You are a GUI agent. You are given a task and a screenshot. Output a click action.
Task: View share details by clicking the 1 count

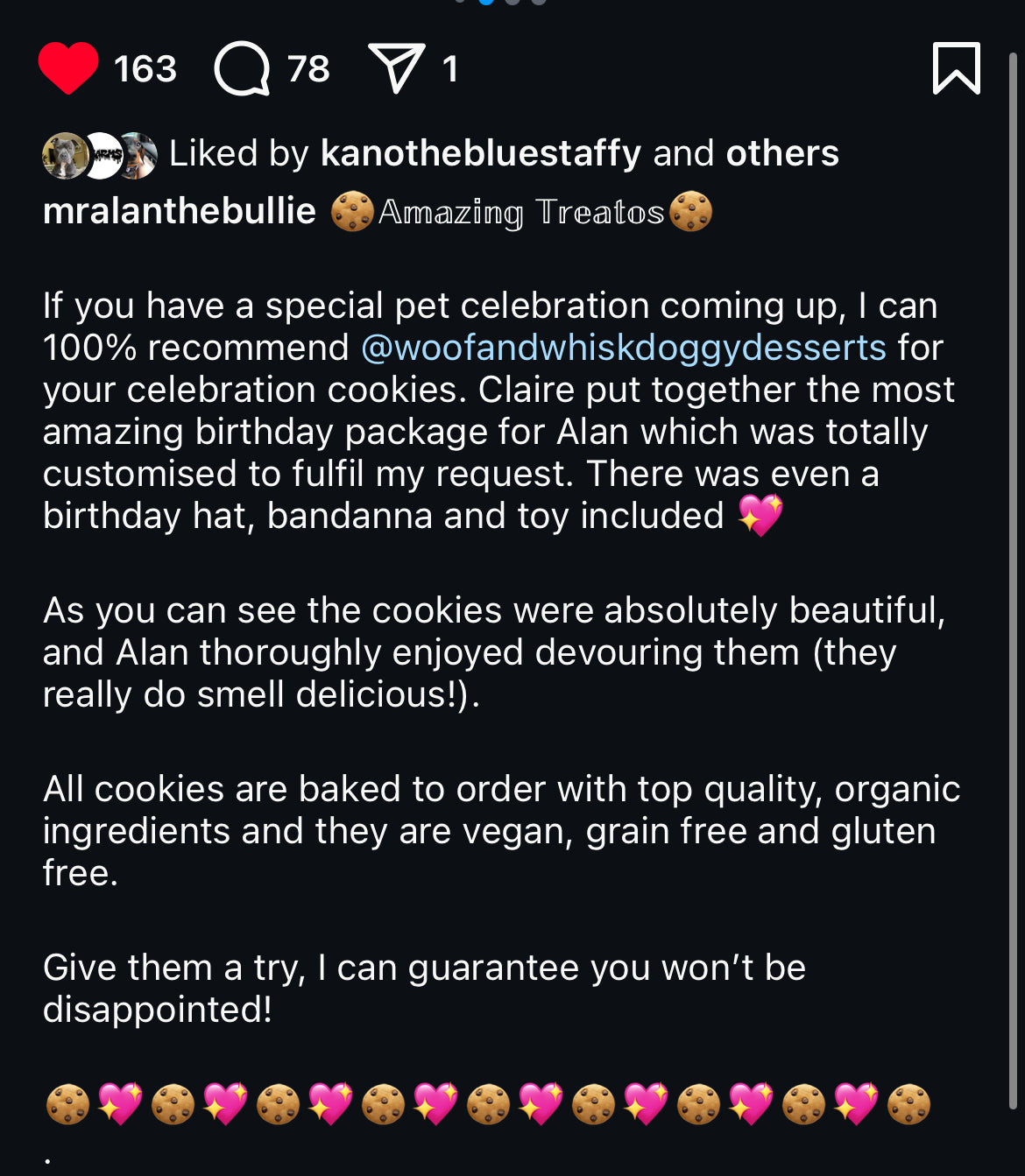click(x=449, y=70)
